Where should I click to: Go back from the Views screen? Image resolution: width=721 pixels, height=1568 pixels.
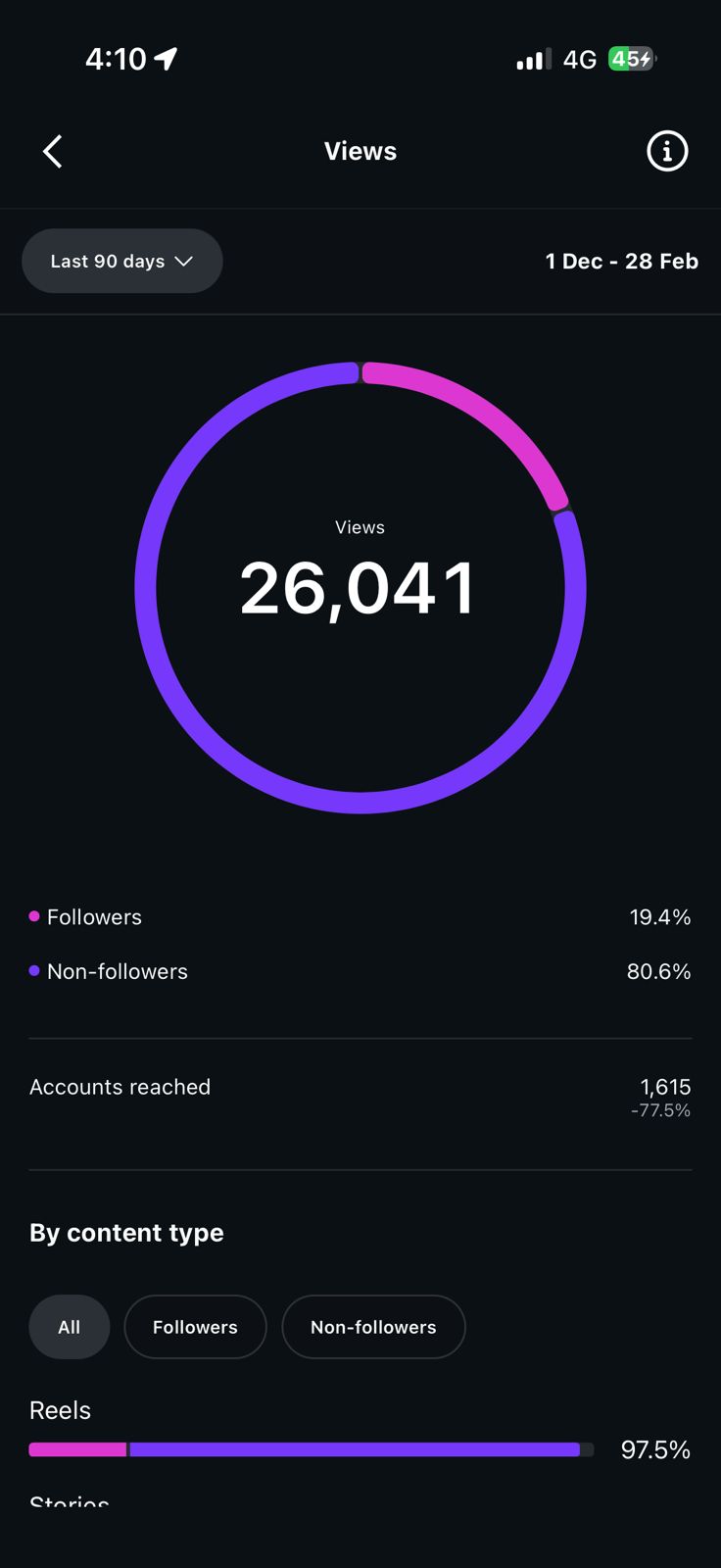[53, 152]
